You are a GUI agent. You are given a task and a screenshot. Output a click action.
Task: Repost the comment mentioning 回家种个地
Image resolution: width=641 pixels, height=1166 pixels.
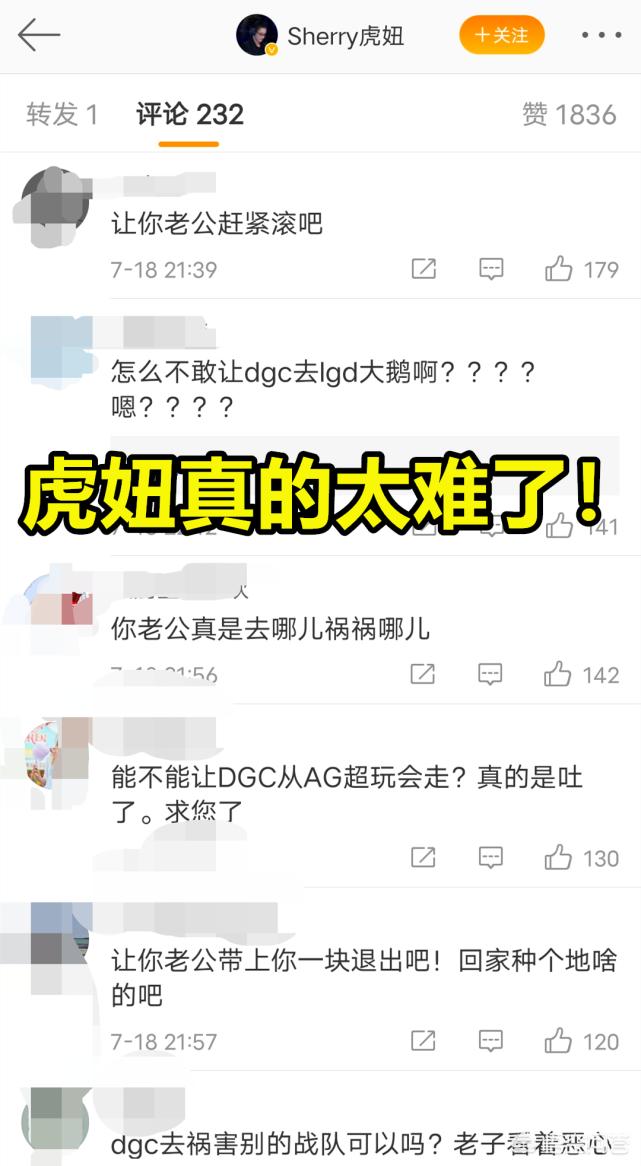point(424,1041)
